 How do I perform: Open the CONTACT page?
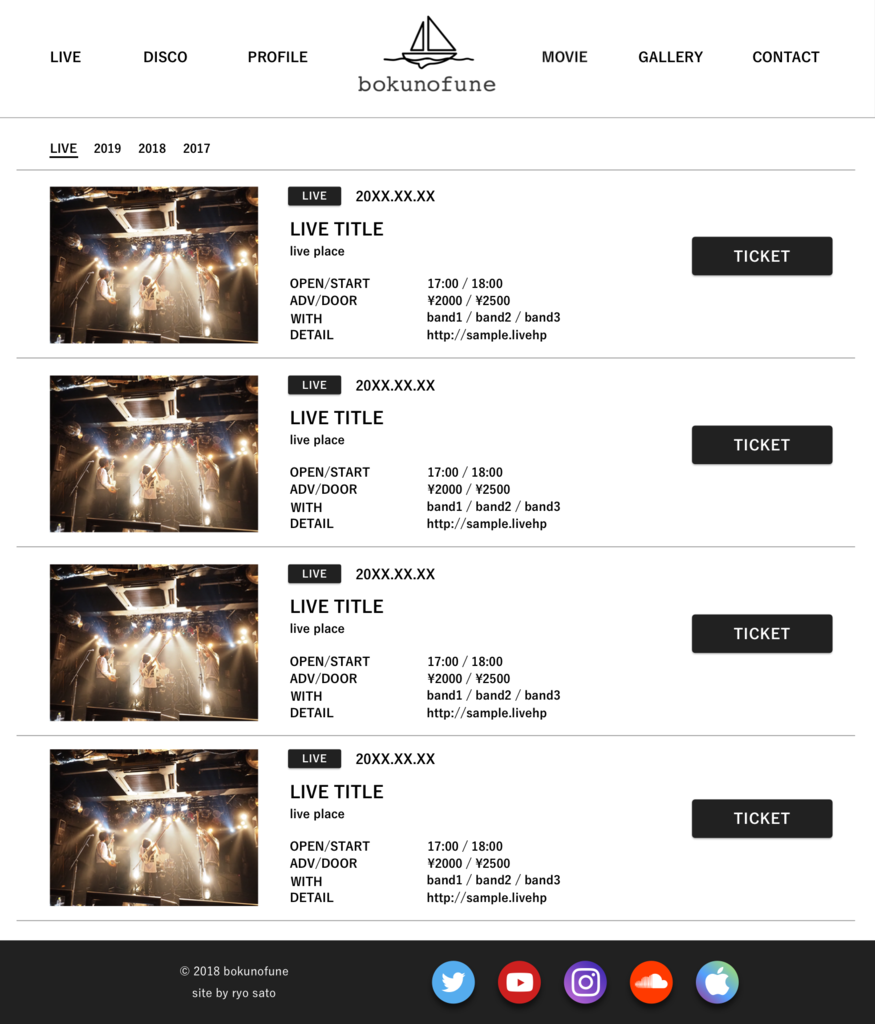tap(785, 57)
